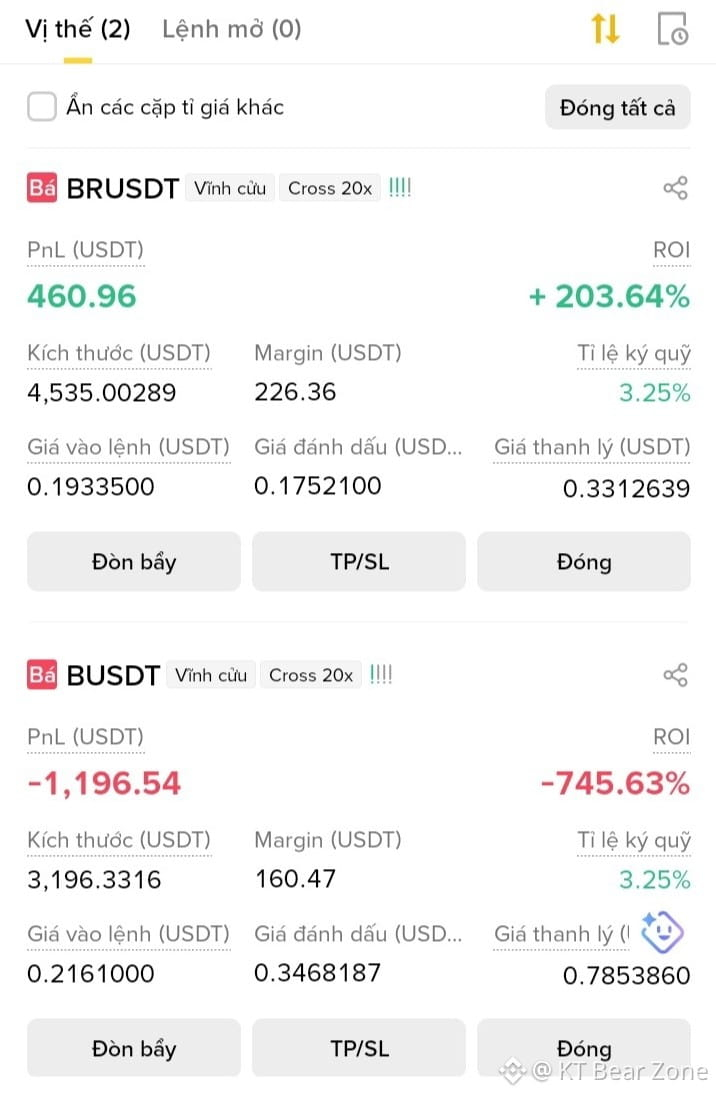Adjust Đòn bẩy for BRUSDT
This screenshot has height=1096, width=716.
click(x=134, y=561)
